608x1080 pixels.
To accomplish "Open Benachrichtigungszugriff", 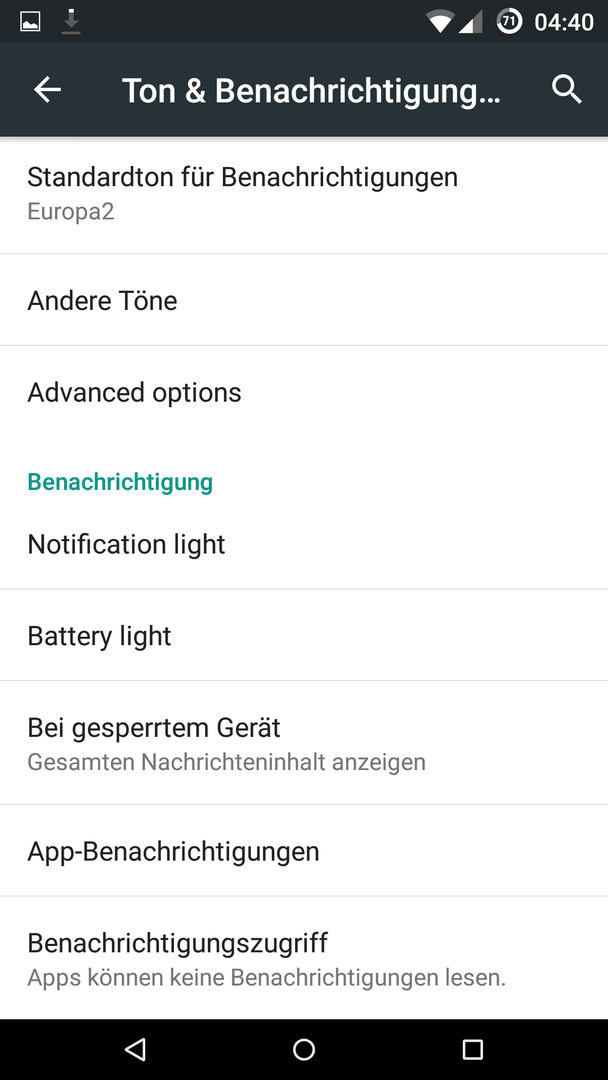I will [304, 958].
